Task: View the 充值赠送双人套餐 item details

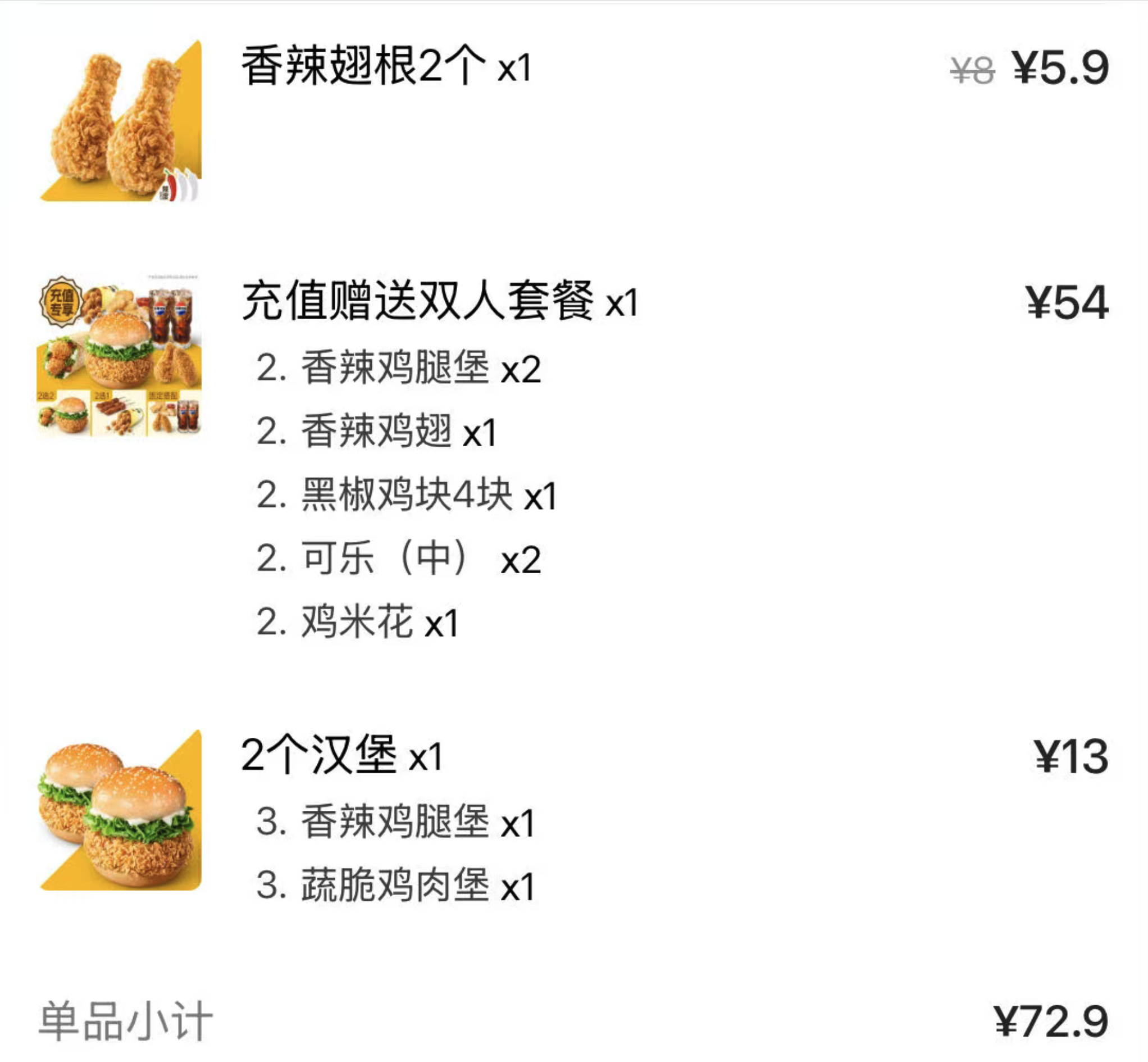Action: (x=417, y=301)
